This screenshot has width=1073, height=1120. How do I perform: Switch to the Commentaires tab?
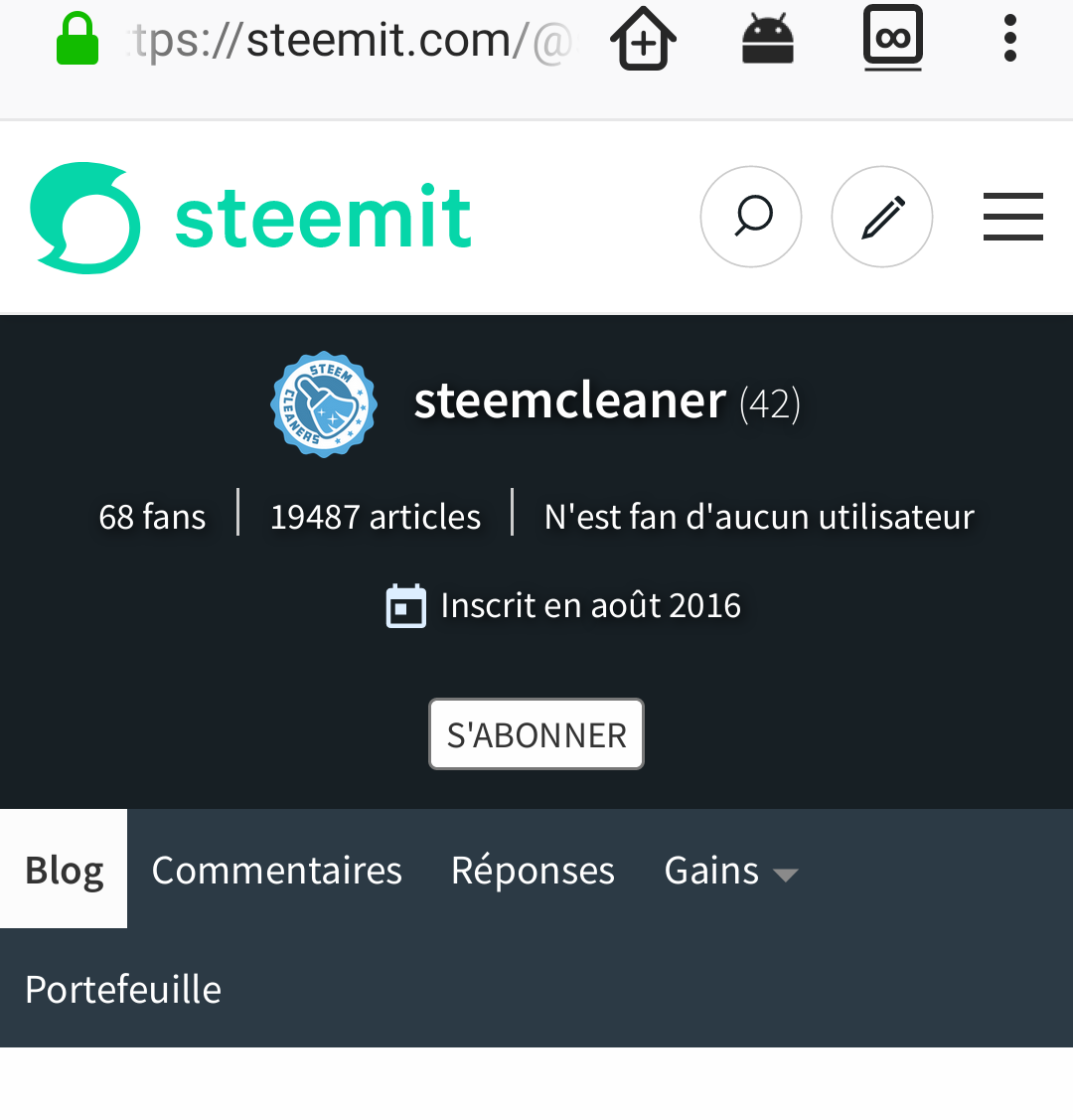click(x=276, y=870)
